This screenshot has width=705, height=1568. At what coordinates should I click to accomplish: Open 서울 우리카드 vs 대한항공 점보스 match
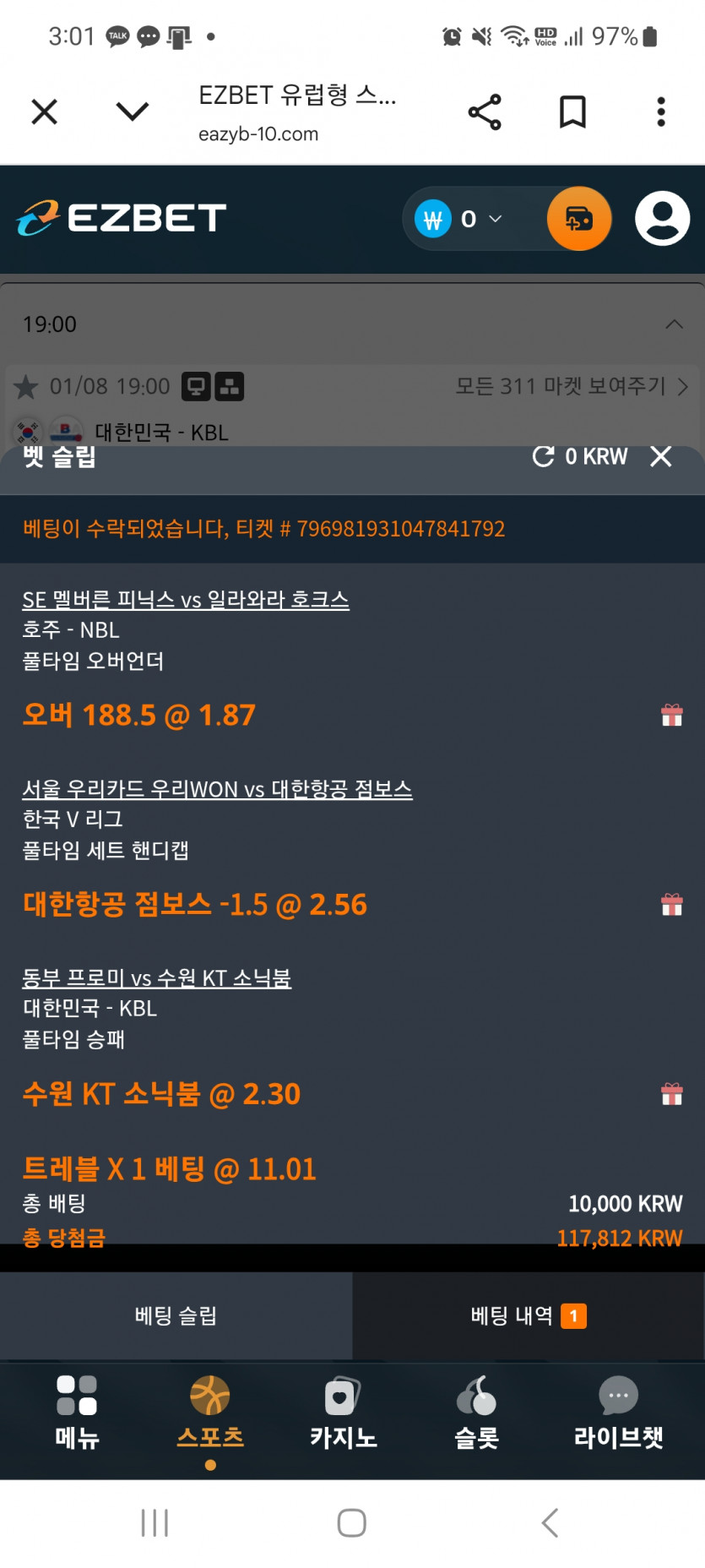(217, 789)
